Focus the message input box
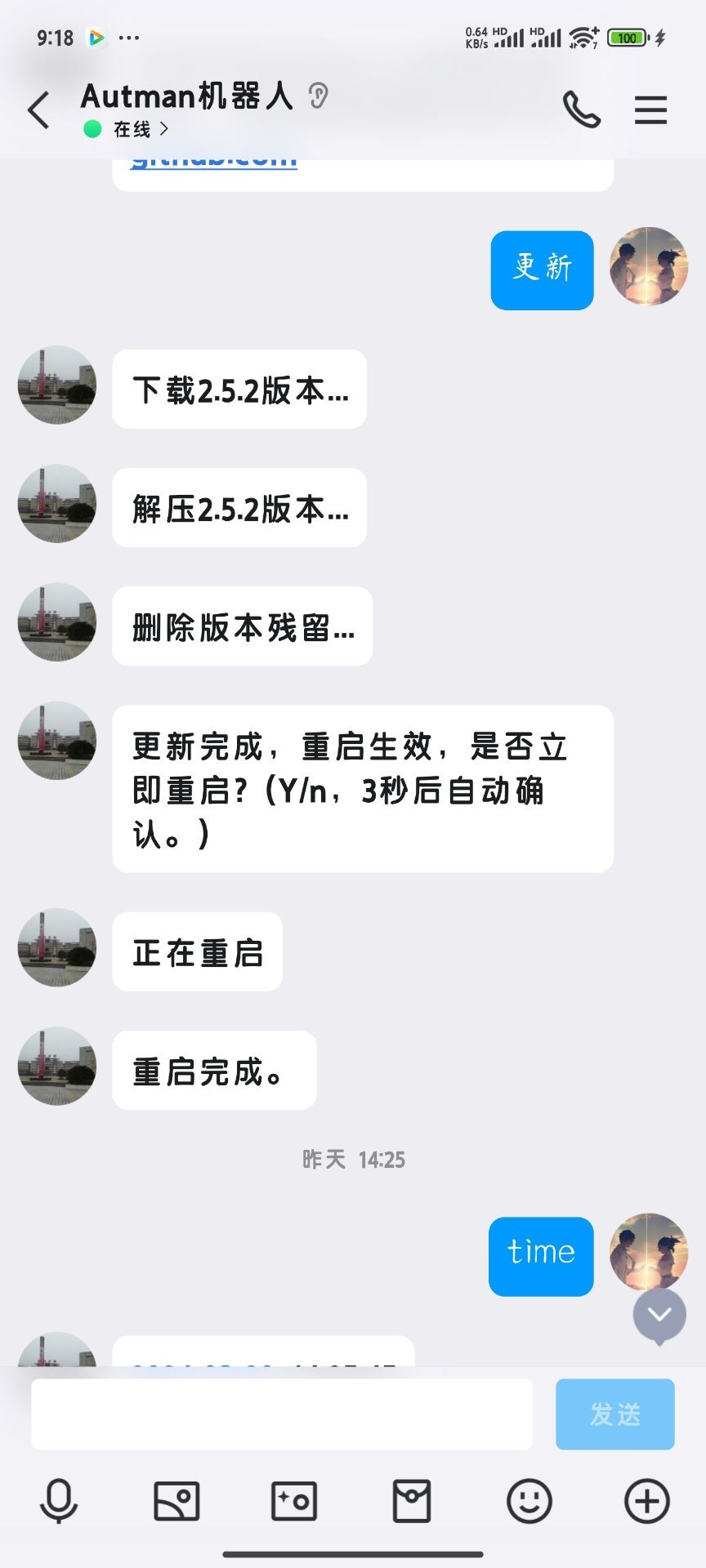Screen dimensions: 706x1568 tap(282, 1414)
